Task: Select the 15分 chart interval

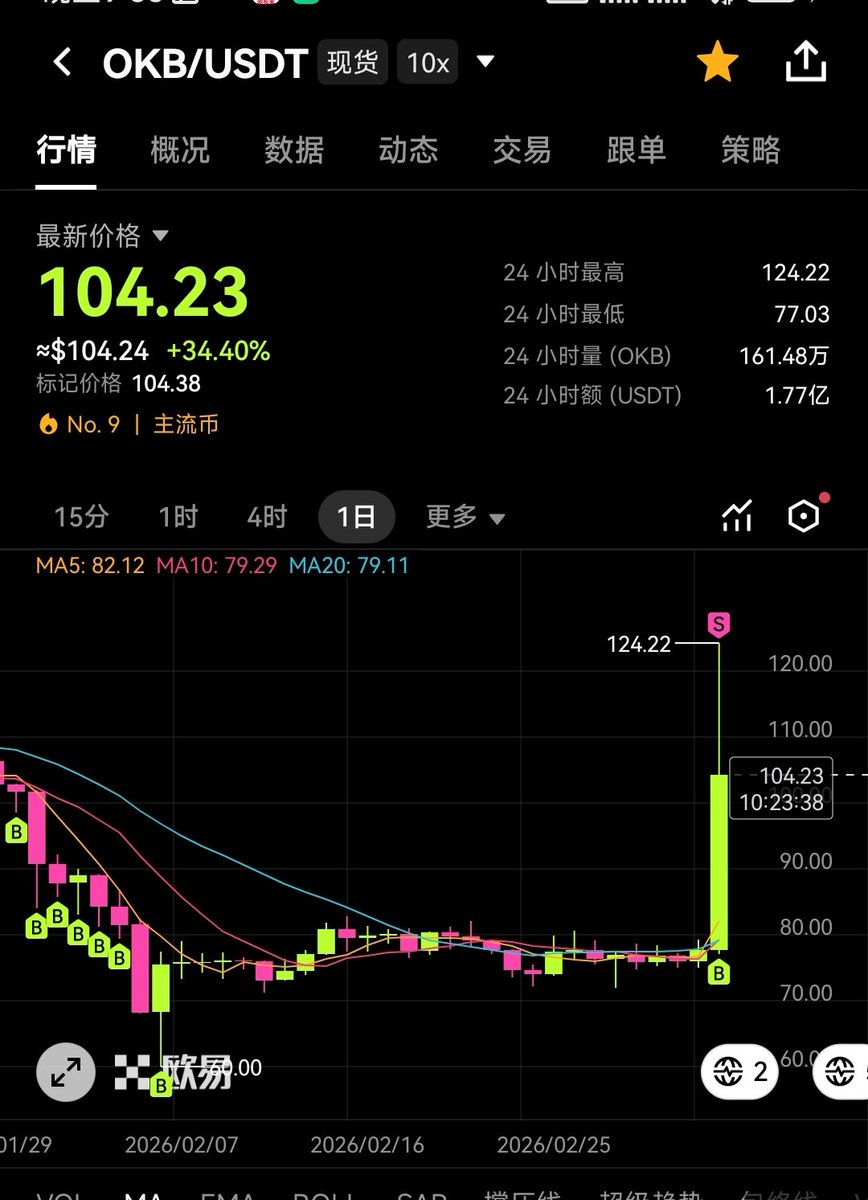Action: click(81, 517)
